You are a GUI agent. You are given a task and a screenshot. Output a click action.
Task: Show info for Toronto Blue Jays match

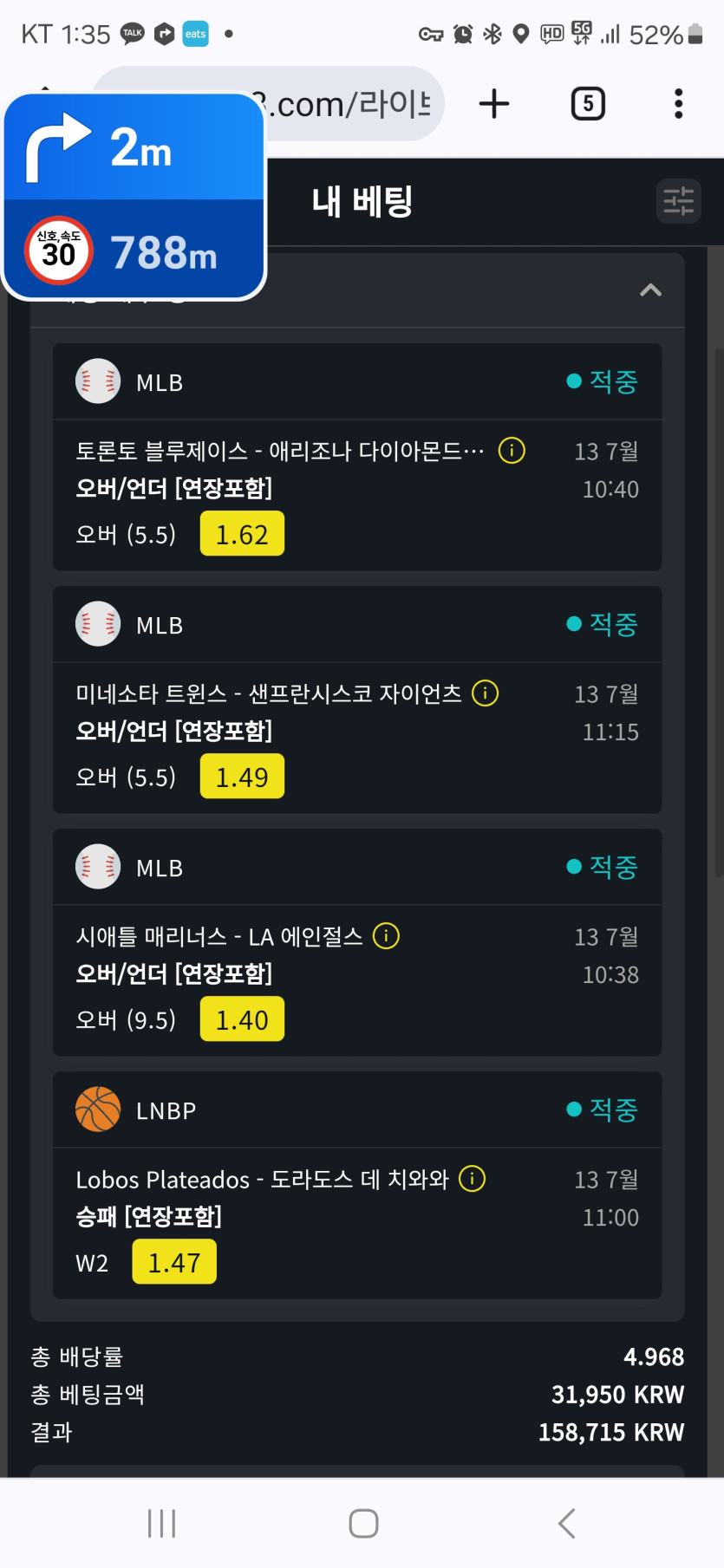click(512, 451)
